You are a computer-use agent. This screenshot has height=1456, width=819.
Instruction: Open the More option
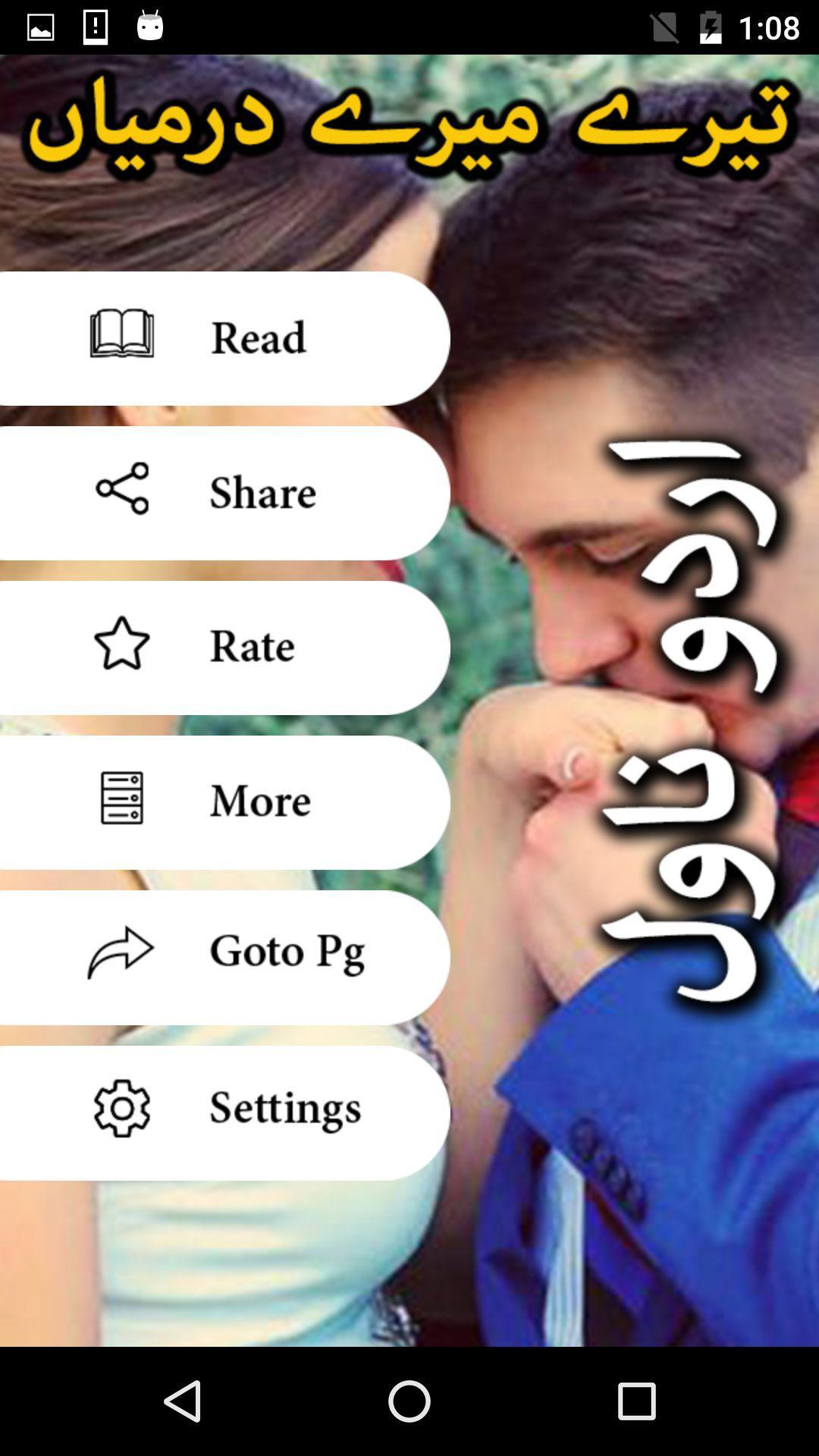coord(224,802)
